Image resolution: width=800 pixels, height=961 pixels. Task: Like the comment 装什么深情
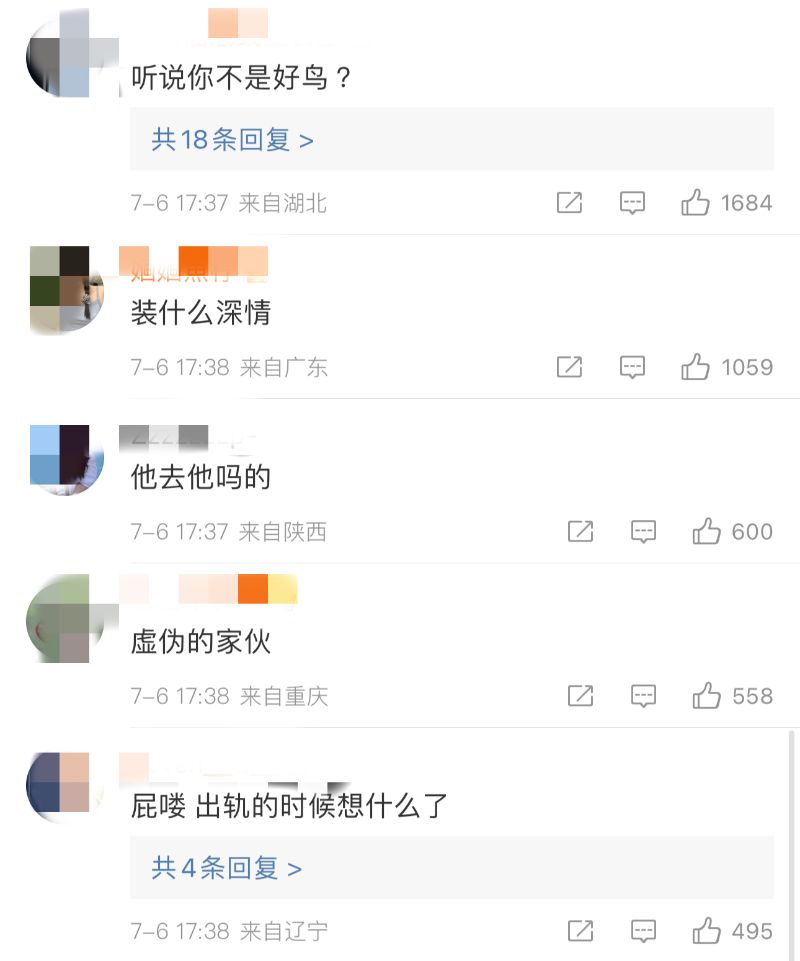[695, 367]
